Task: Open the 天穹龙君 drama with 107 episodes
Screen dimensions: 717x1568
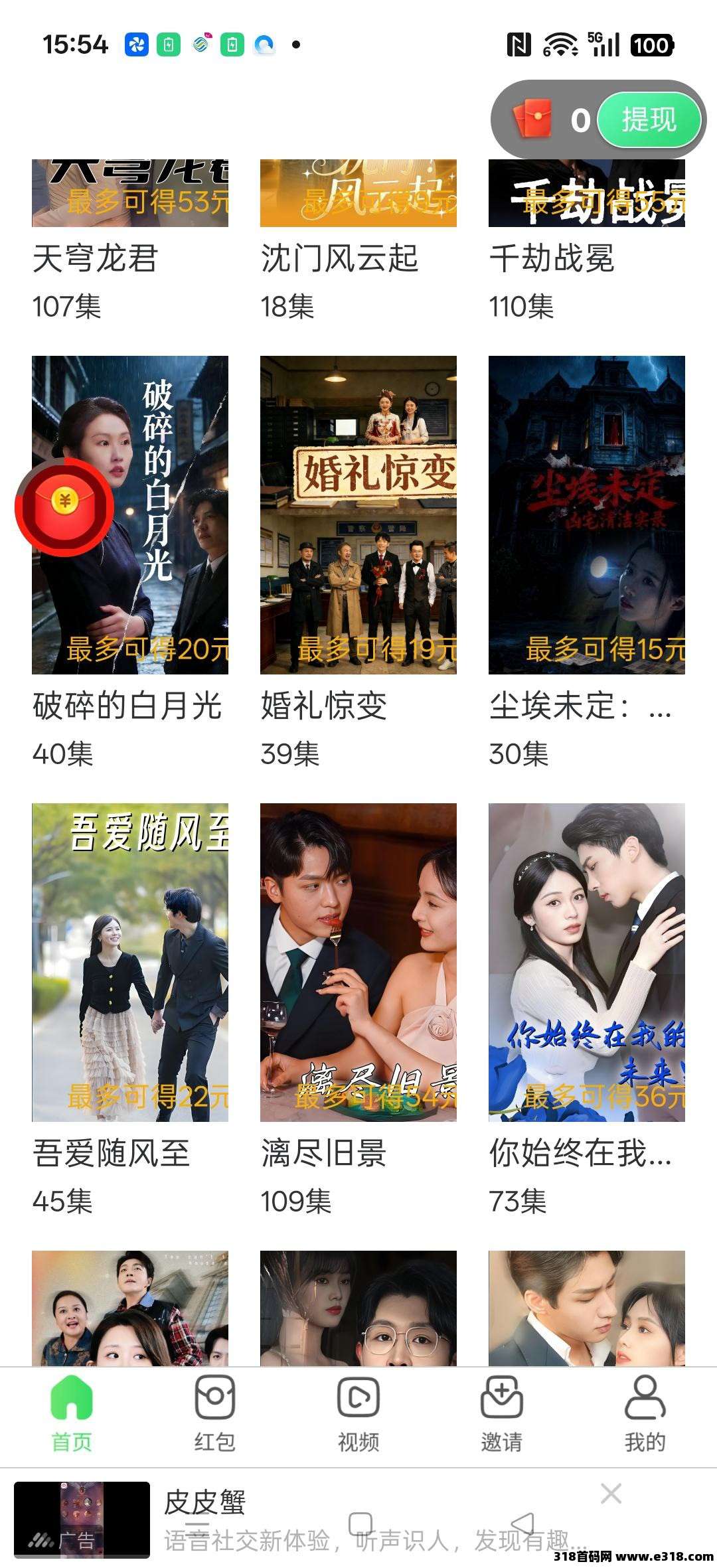Action: (x=129, y=193)
